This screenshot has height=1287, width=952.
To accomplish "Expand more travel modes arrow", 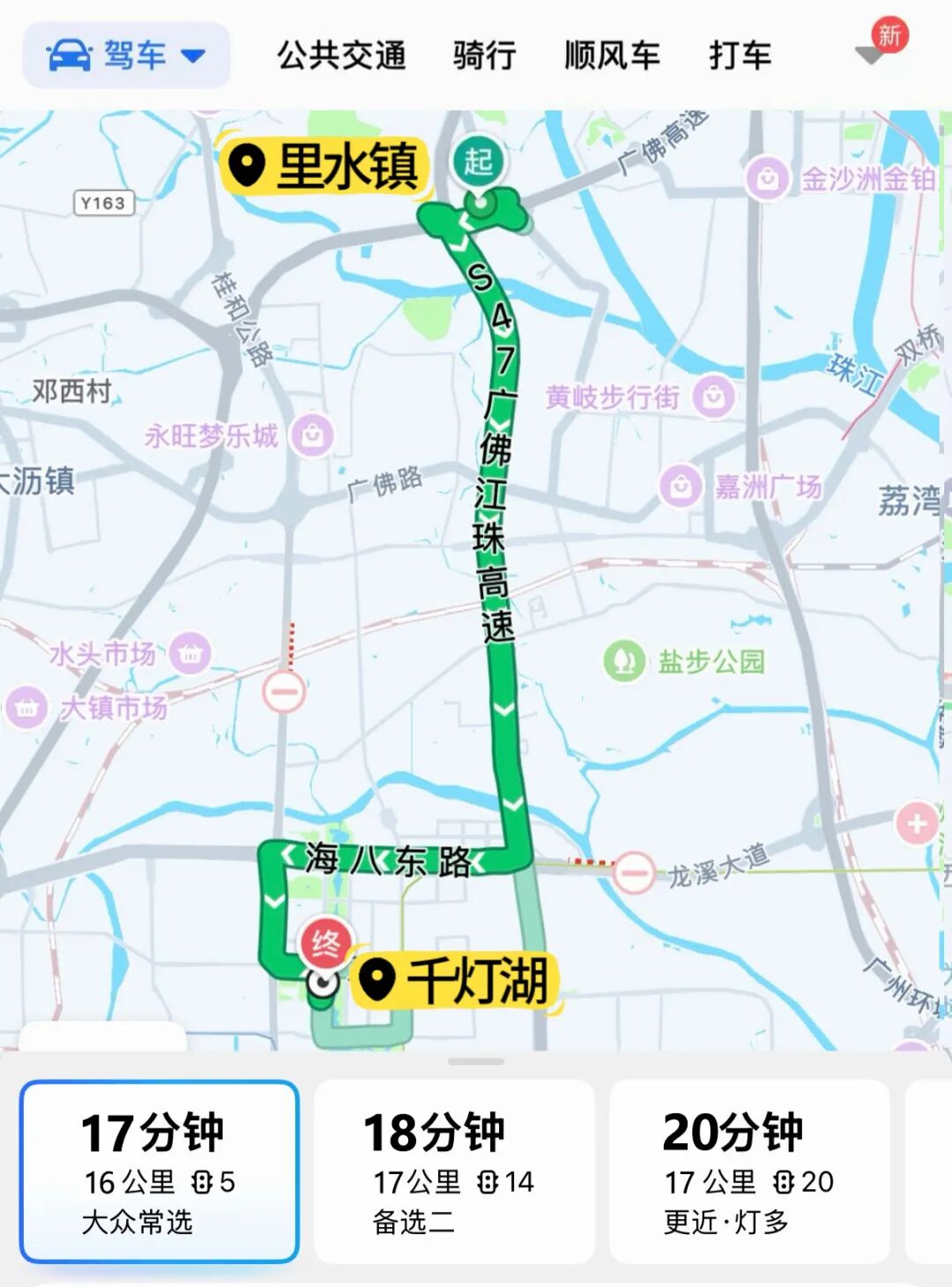I will pyautogui.click(x=869, y=55).
